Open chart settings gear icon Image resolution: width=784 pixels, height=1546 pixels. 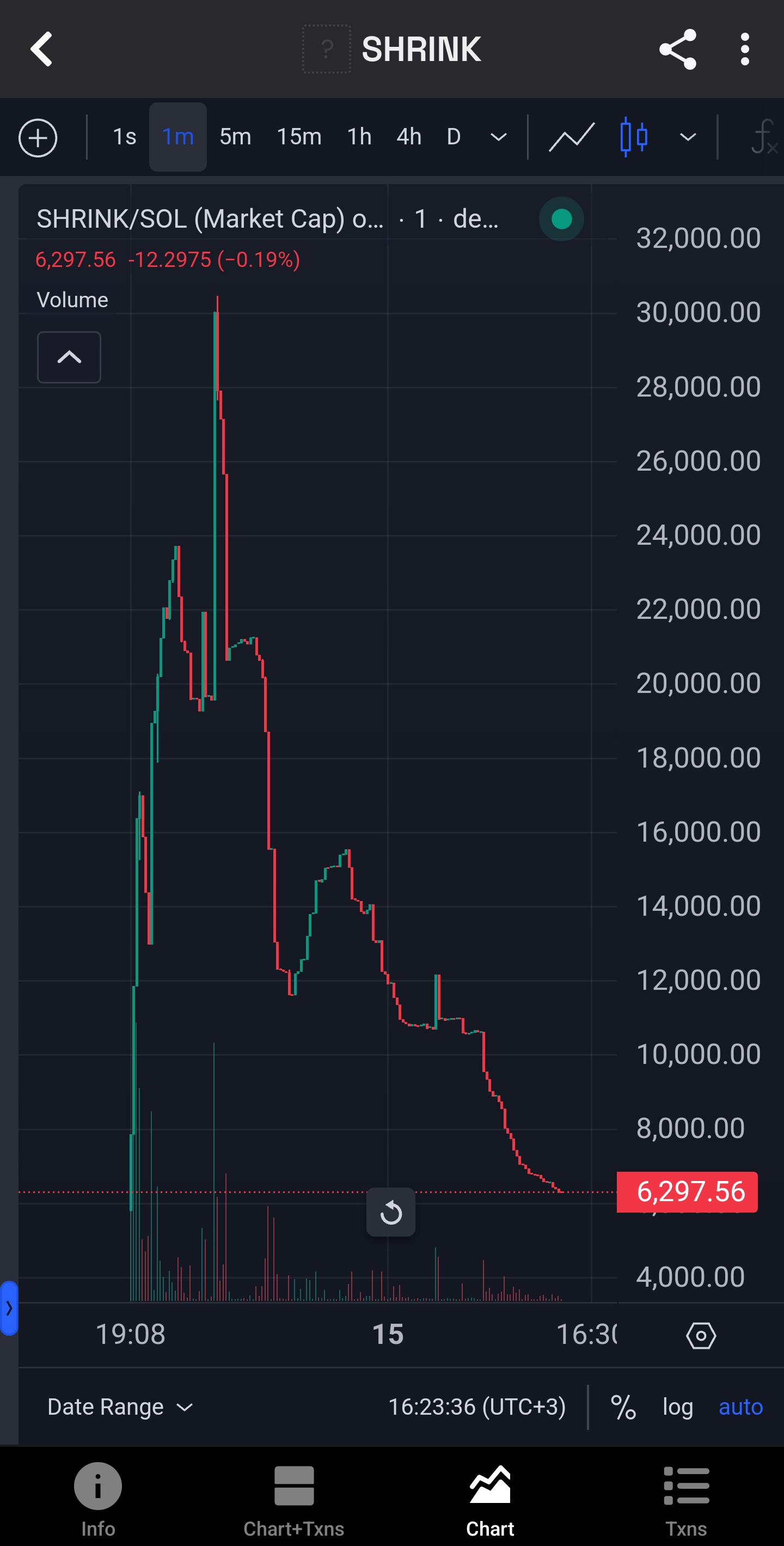(701, 1335)
